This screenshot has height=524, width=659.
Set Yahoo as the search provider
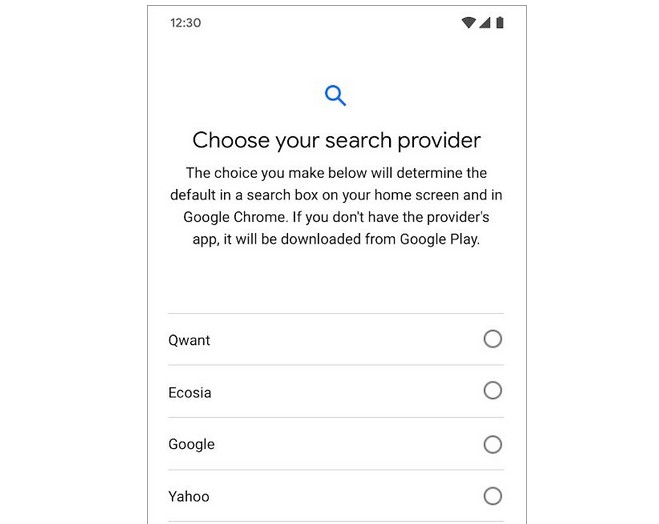[x=492, y=495]
